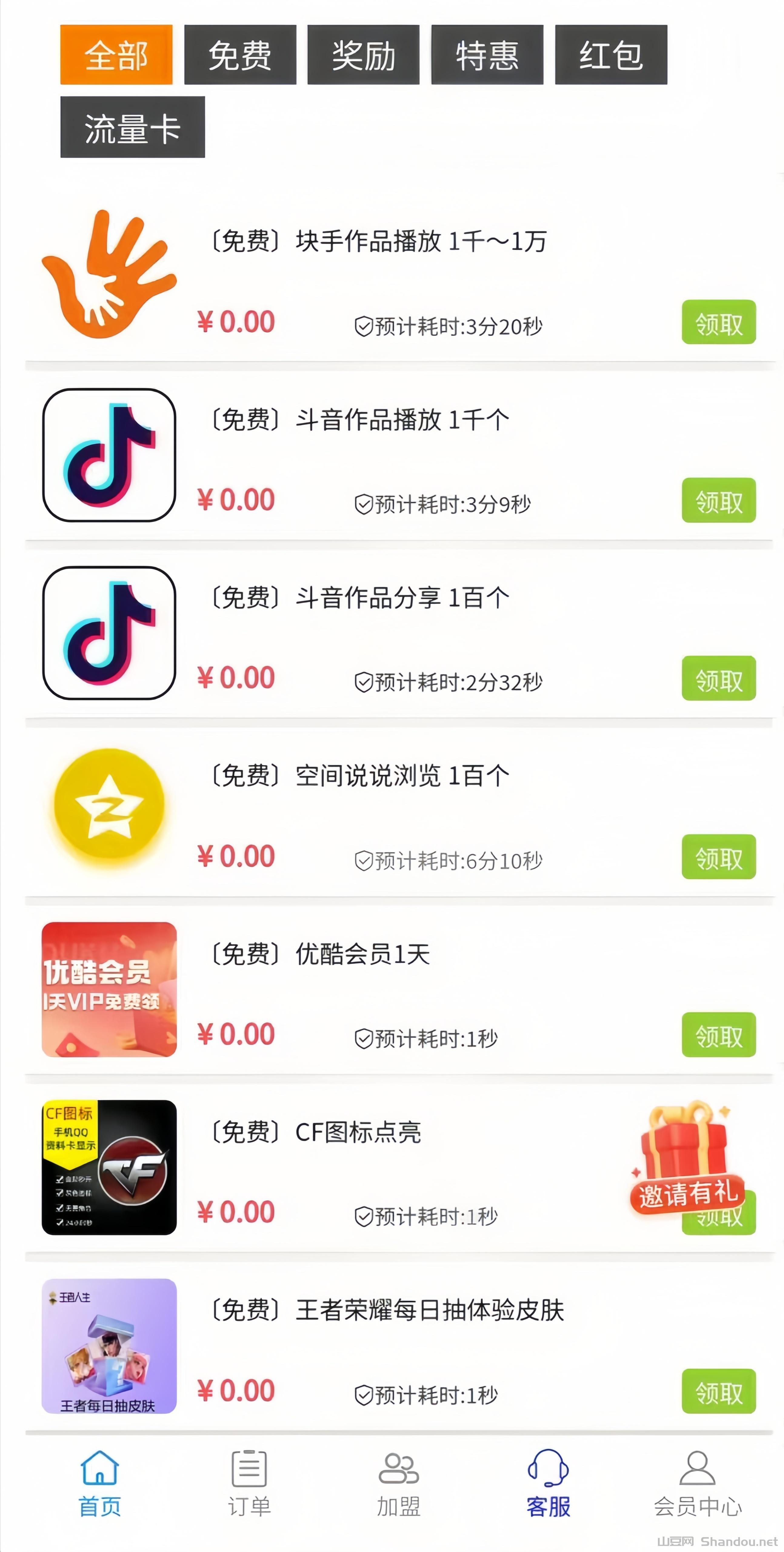The width and height of the screenshot is (784, 1552).
Task: Claim 优酷会员1天 for free
Action: [x=718, y=1035]
